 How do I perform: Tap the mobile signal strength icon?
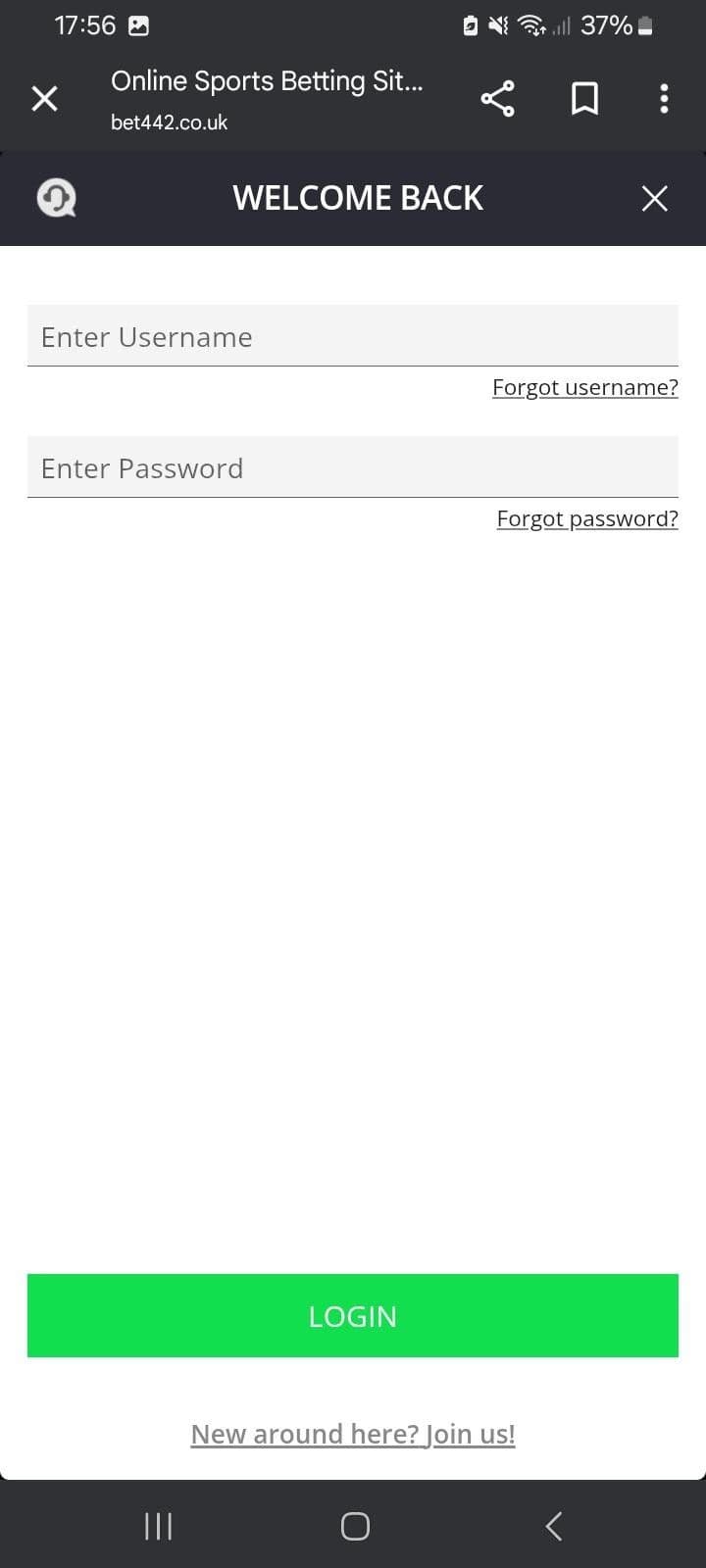[562, 24]
